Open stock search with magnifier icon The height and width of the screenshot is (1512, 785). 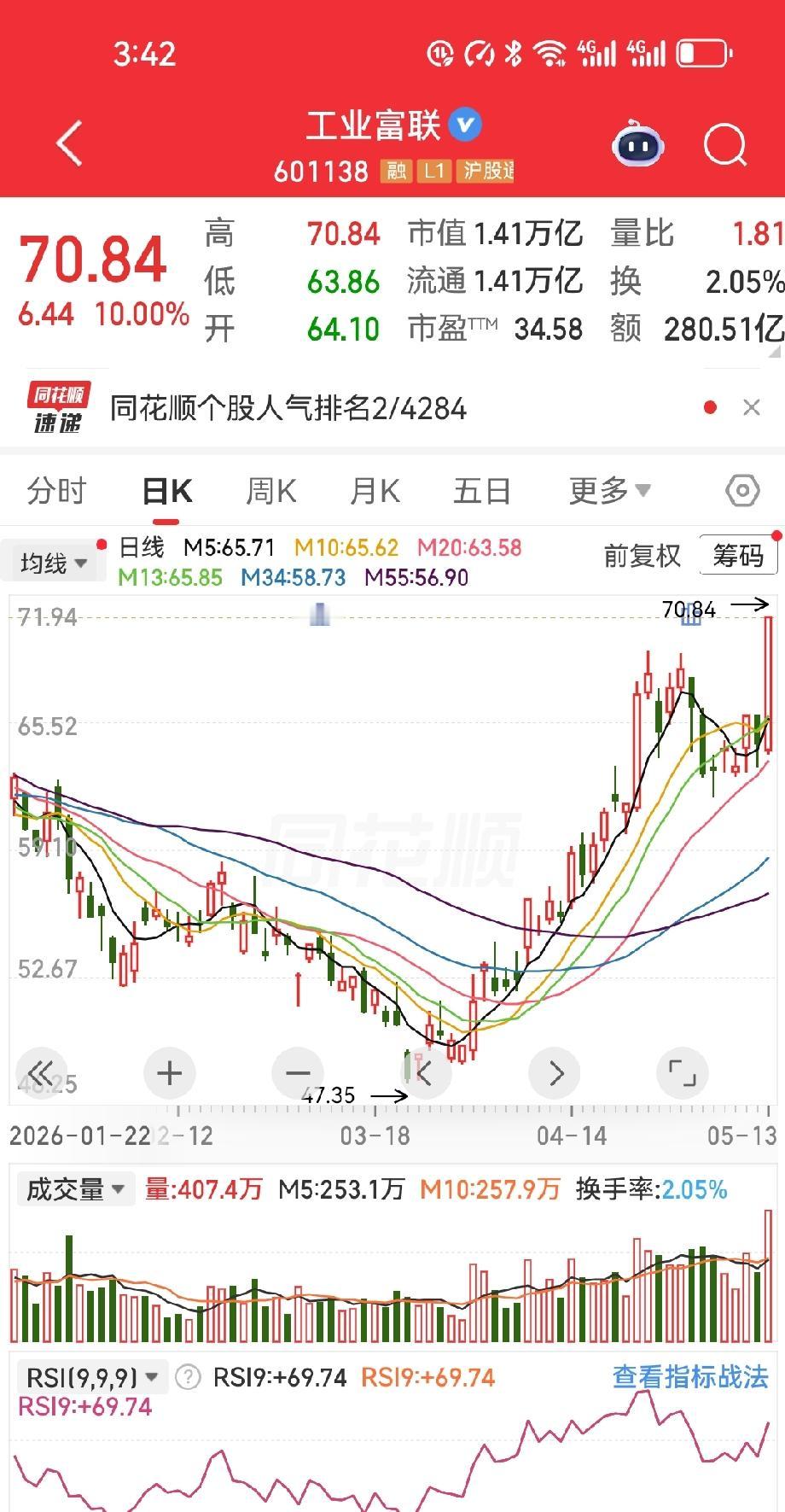tap(724, 145)
